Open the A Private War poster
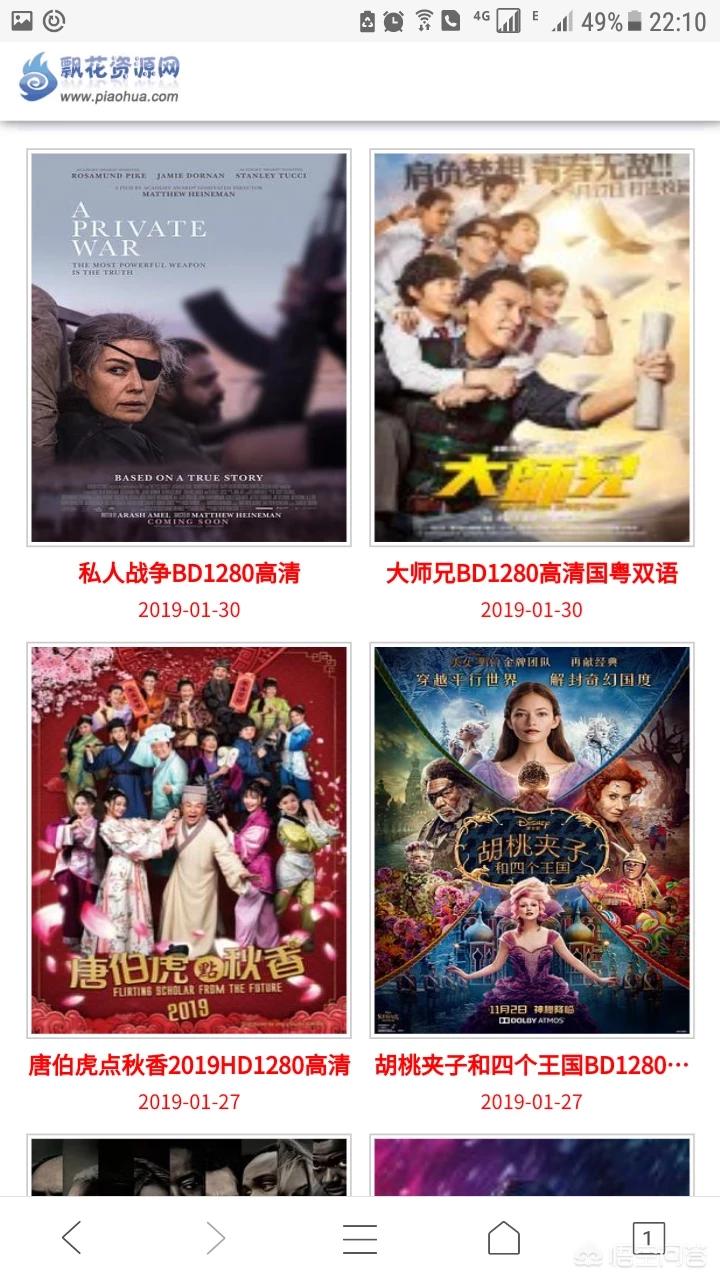720x1280 pixels. 189,347
